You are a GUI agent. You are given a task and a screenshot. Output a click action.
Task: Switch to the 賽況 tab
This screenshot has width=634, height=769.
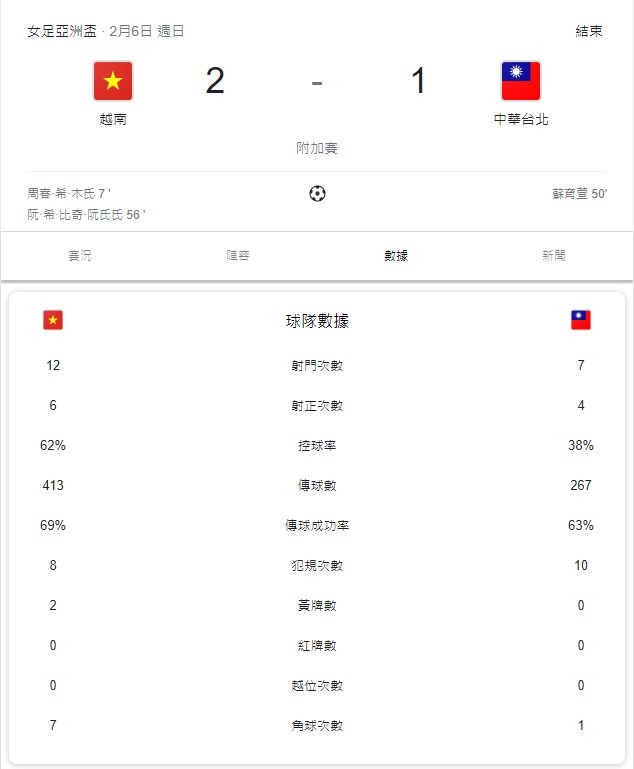[x=80, y=256]
